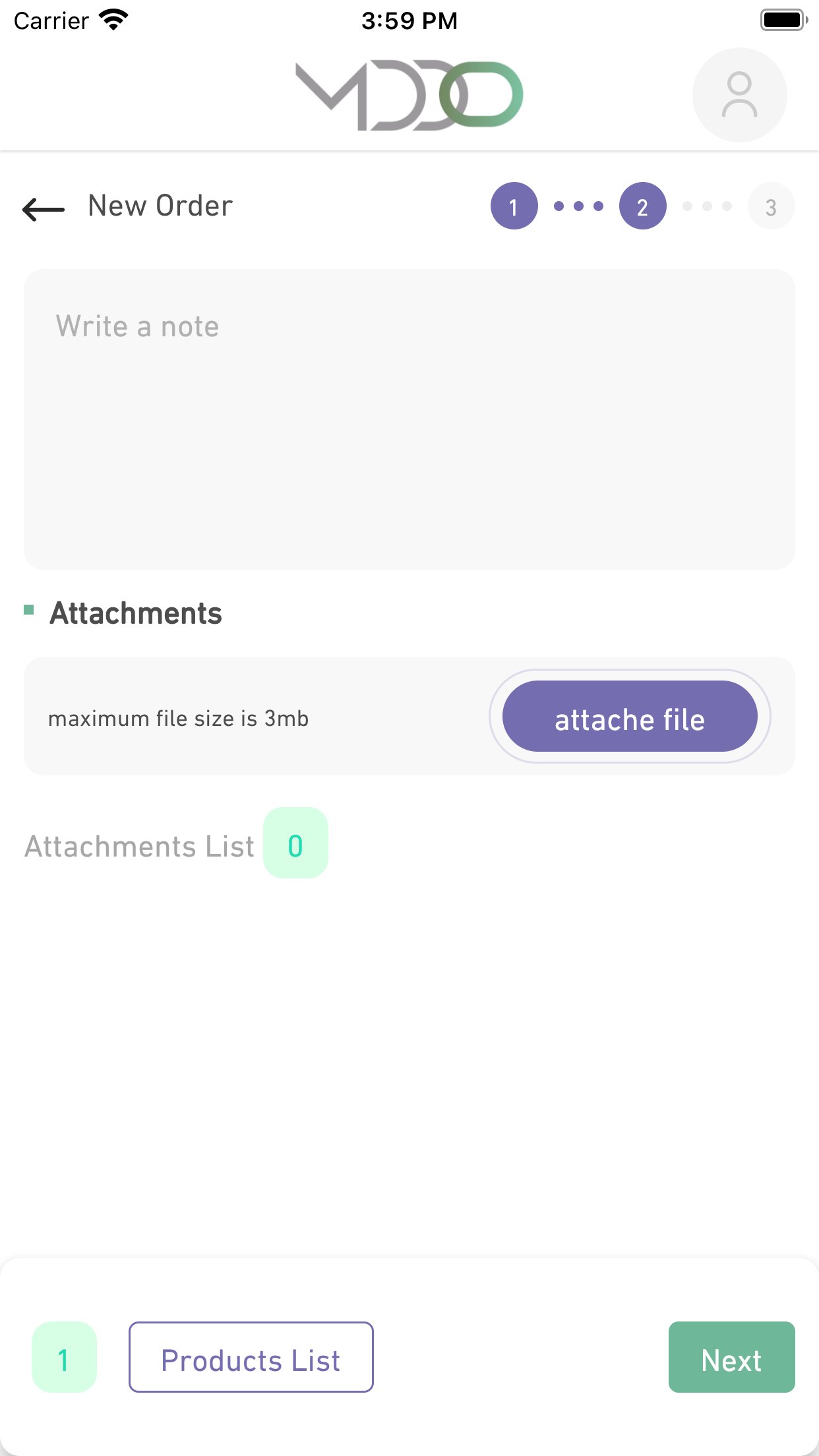The width and height of the screenshot is (819, 1456).
Task: Click a dot between step 1 and 2
Action: coord(578,205)
